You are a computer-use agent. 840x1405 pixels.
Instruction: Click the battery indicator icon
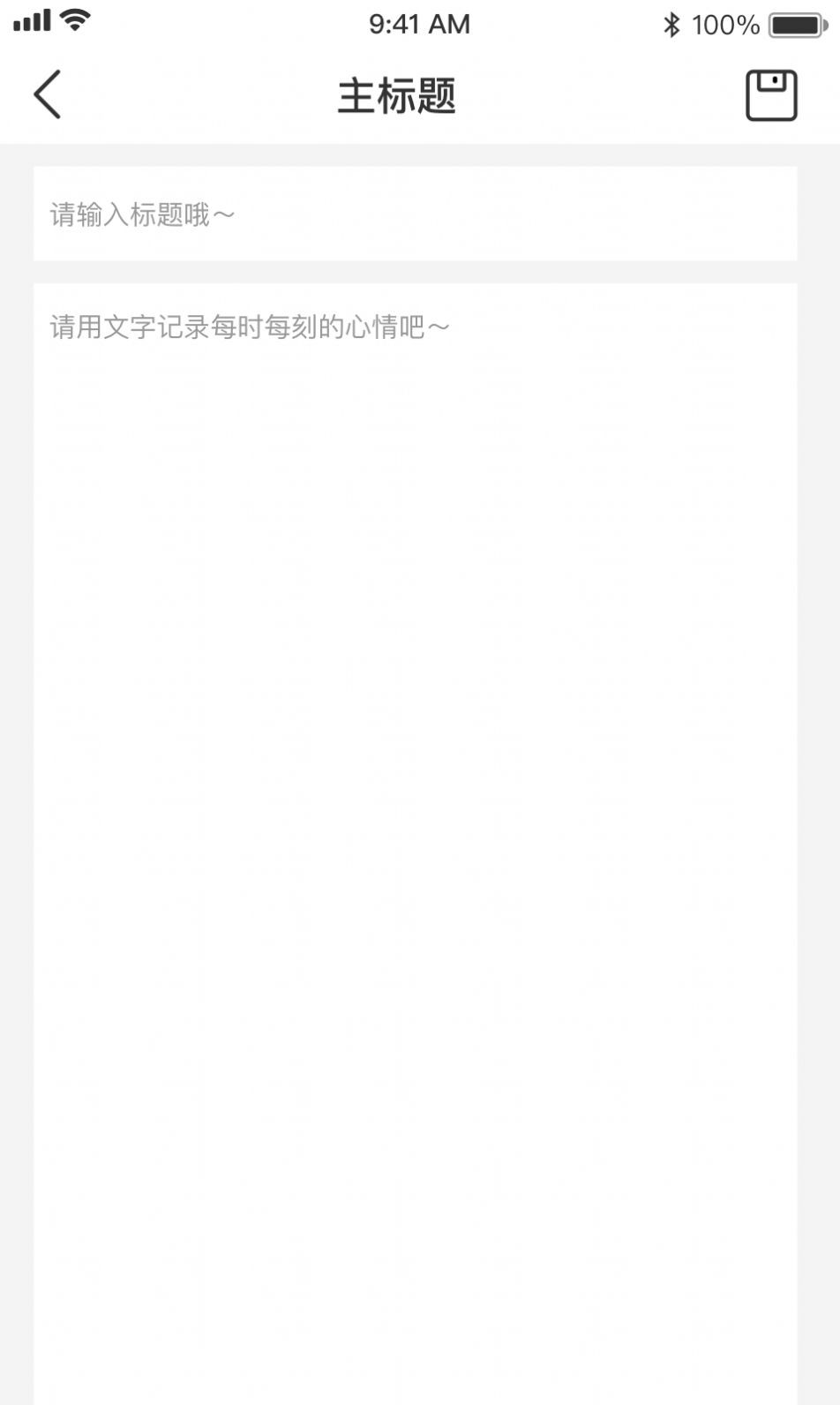click(793, 24)
